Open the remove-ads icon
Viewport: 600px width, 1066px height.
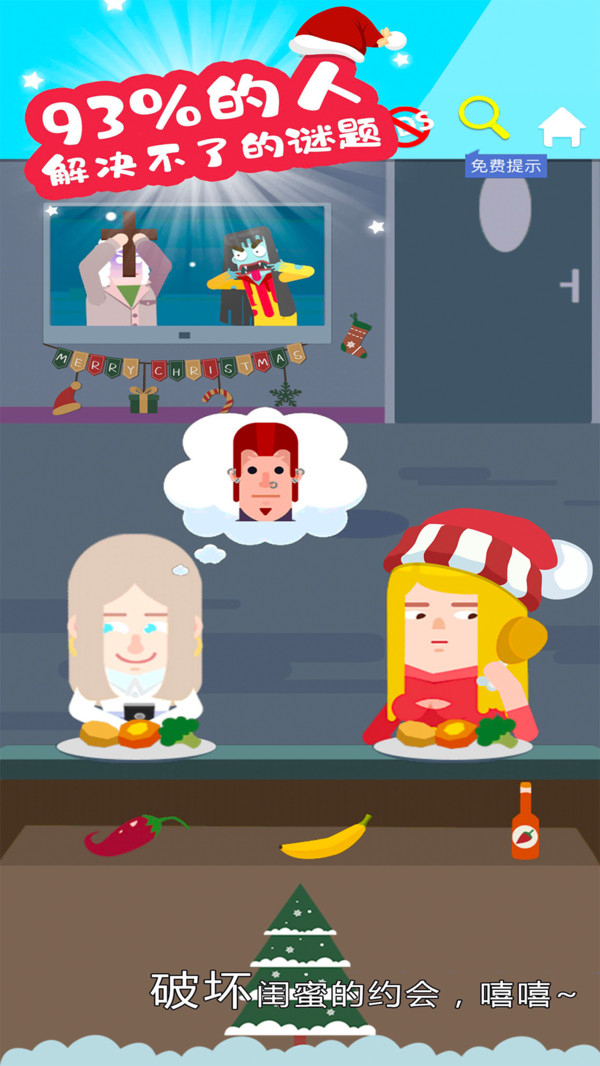point(414,127)
